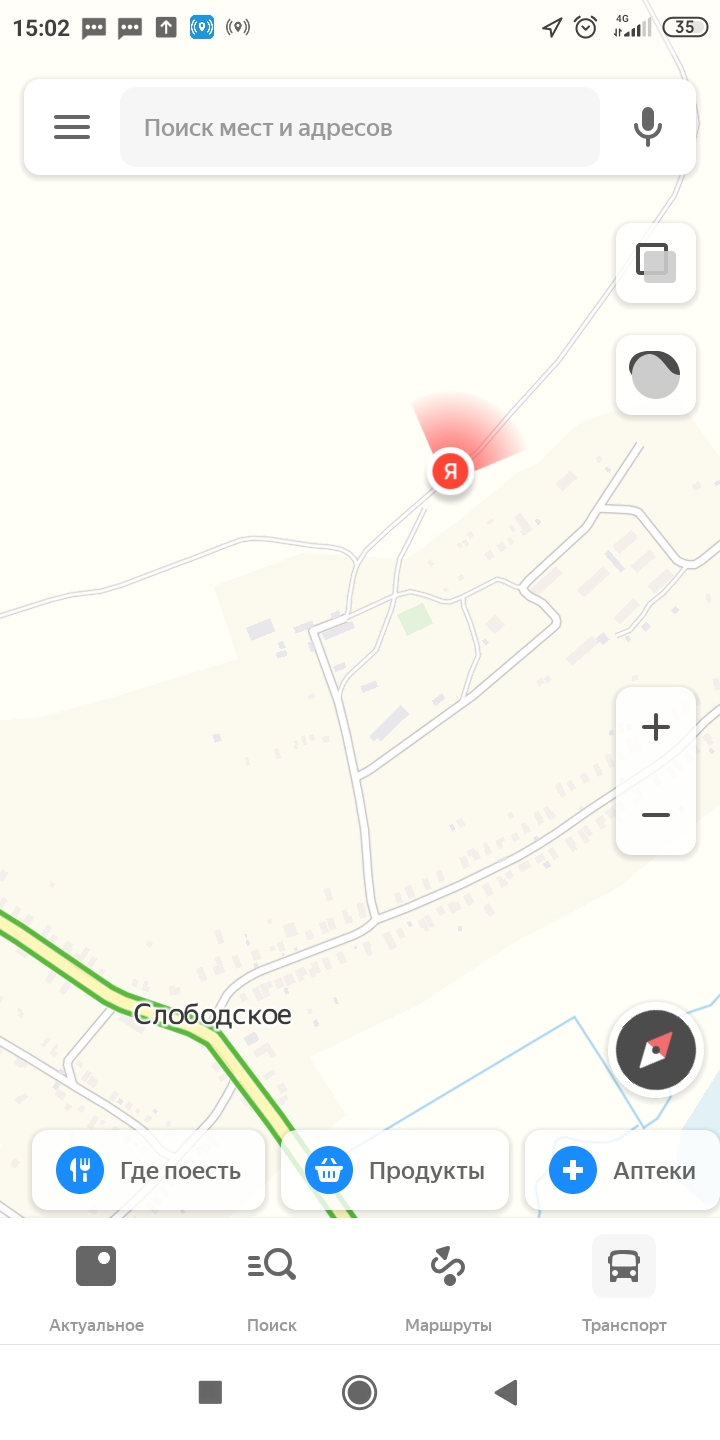Open the Поиск tab

(x=272, y=1283)
